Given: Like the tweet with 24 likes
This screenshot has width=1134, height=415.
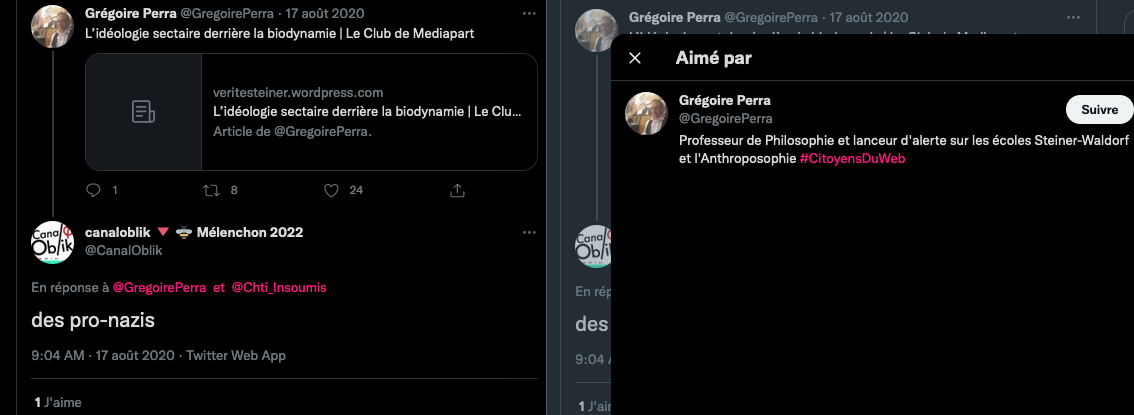Looking at the screenshot, I should pos(333,190).
